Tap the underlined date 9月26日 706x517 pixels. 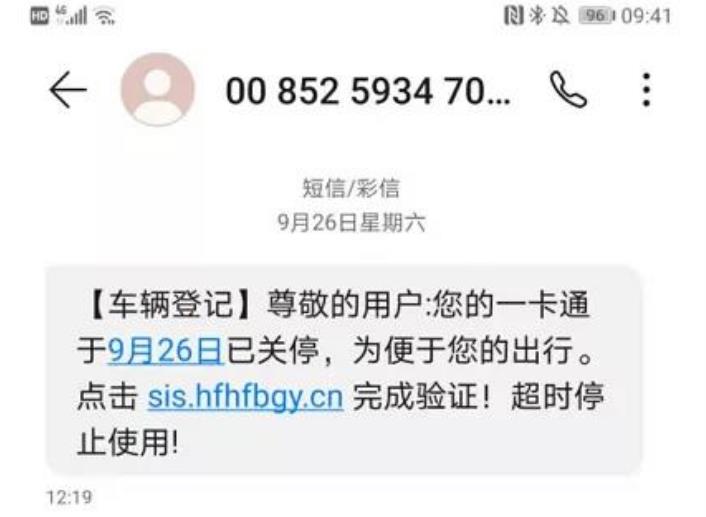(165, 351)
